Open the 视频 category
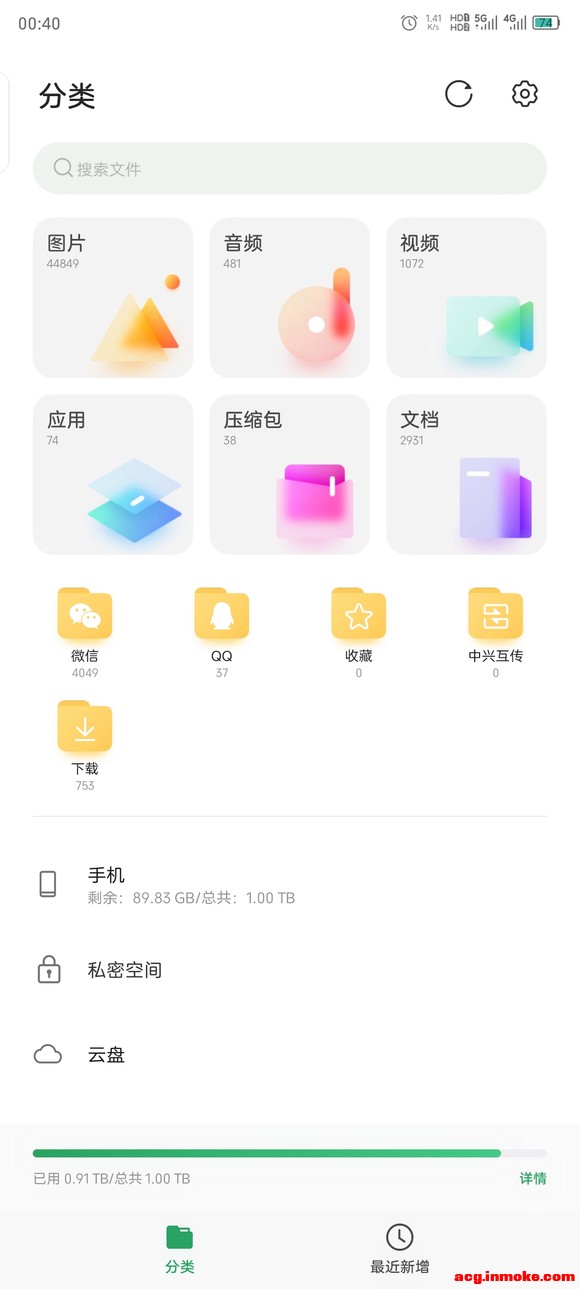Image resolution: width=580 pixels, height=1289 pixels. point(466,297)
